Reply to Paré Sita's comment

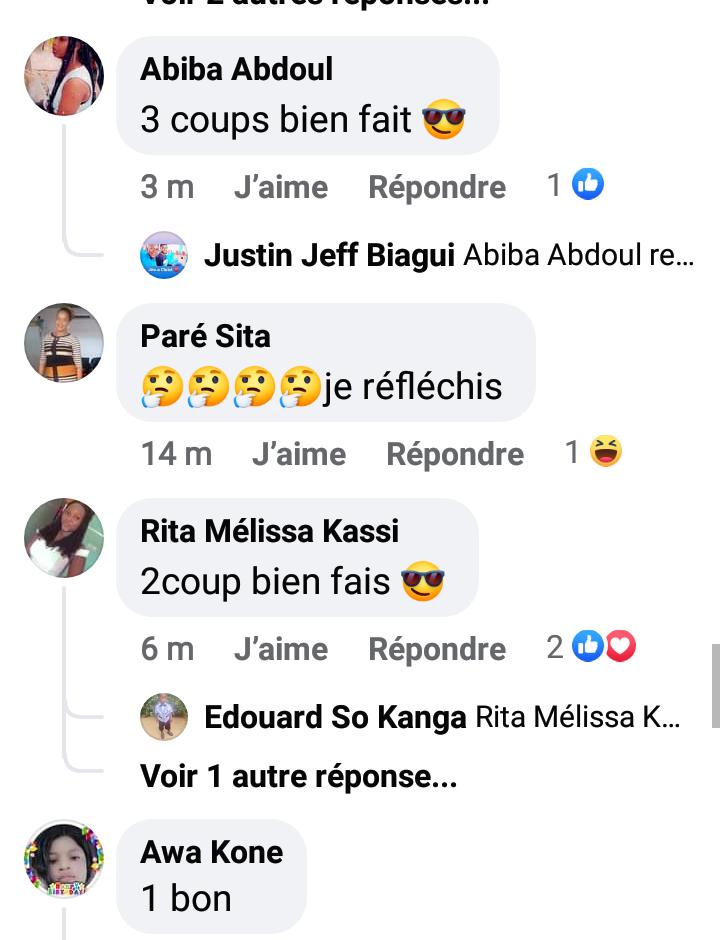(455, 454)
